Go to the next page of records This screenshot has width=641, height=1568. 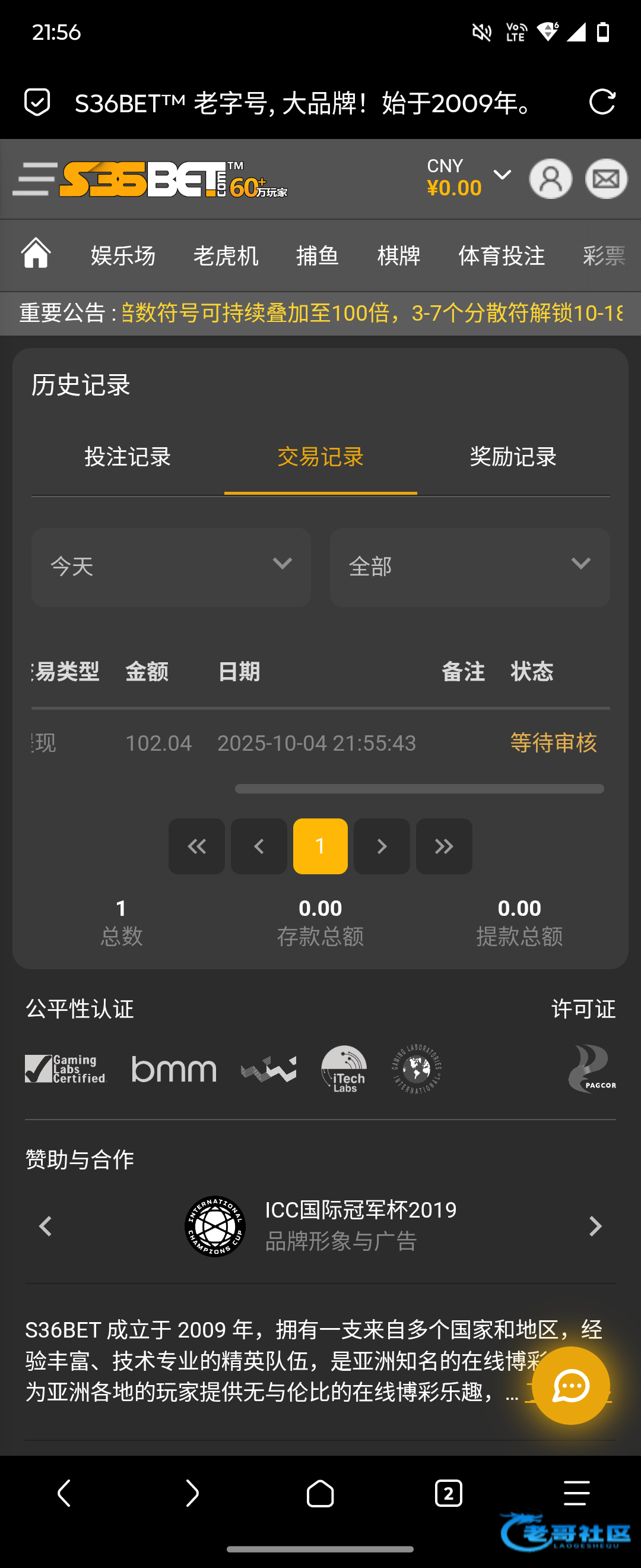click(381, 846)
